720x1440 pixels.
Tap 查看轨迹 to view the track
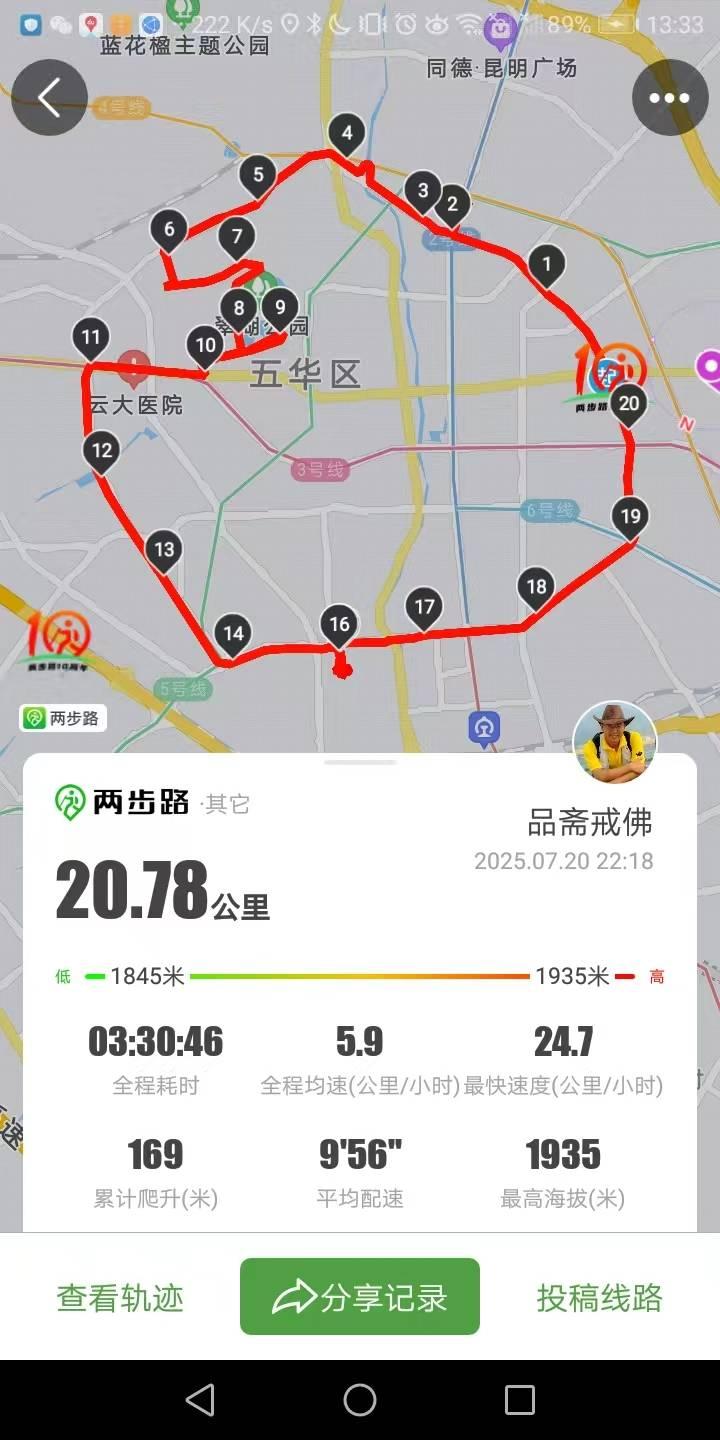coord(120,1297)
